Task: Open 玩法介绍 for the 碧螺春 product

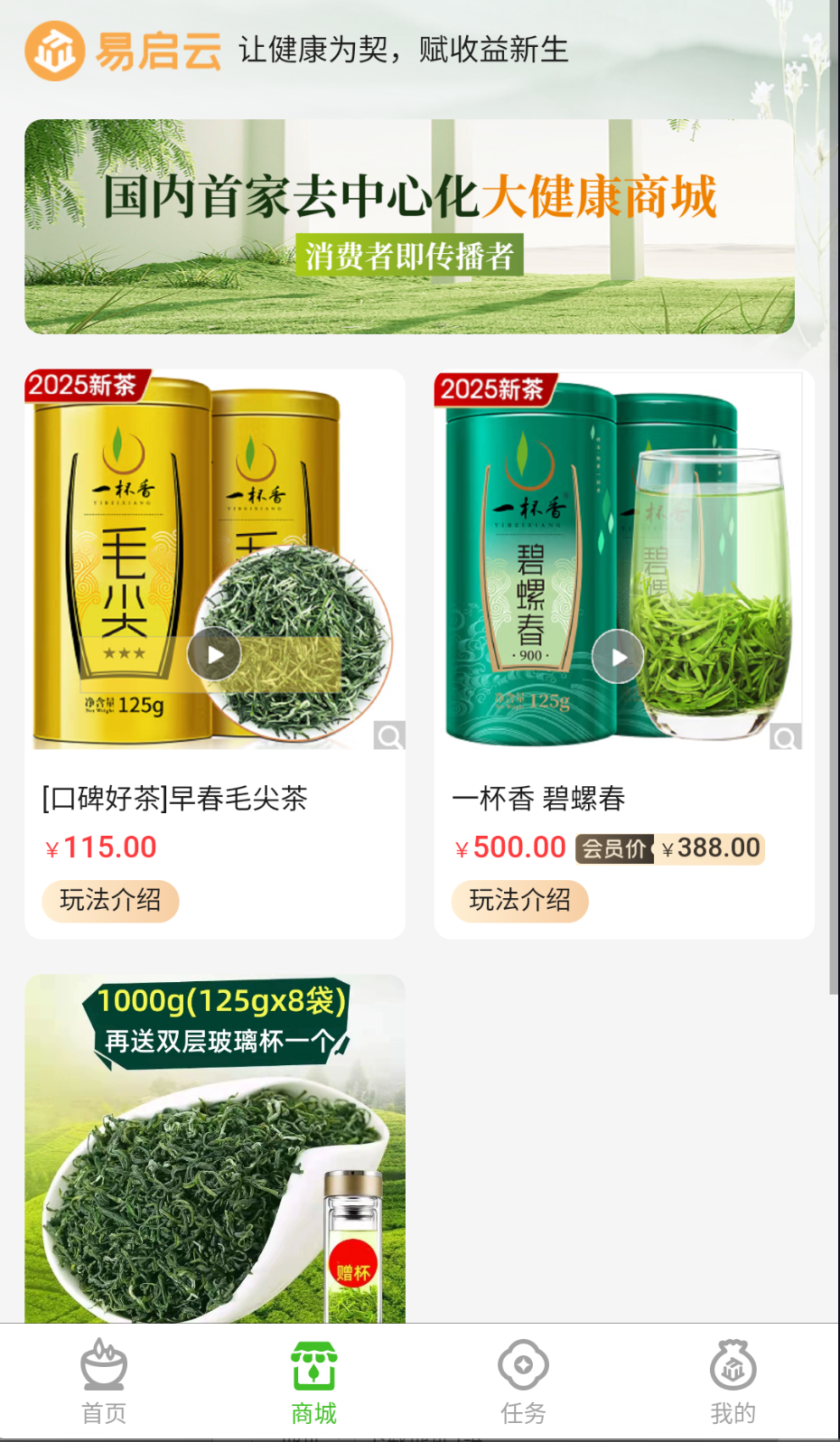Action: tap(519, 901)
